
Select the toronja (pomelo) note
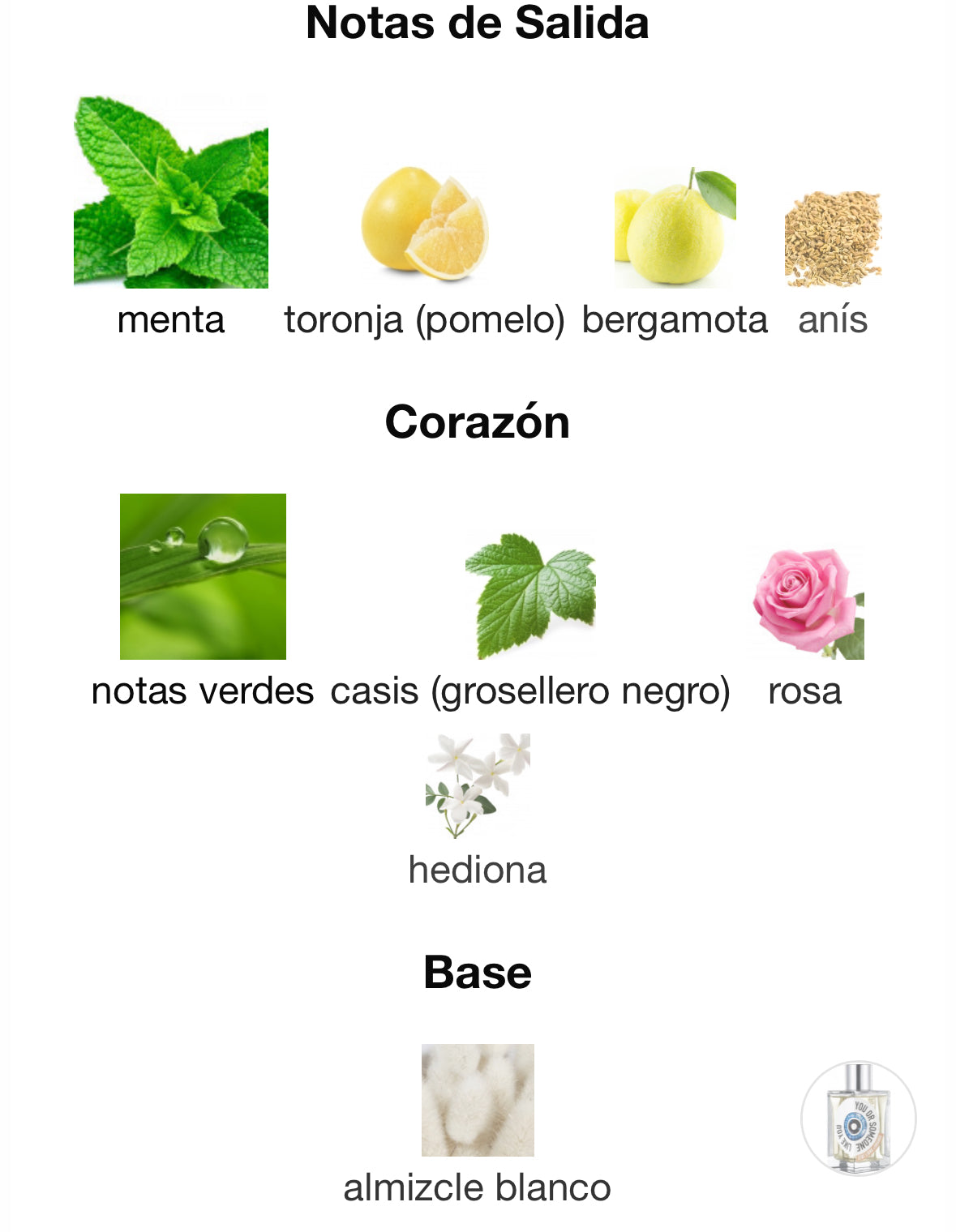pos(424,225)
